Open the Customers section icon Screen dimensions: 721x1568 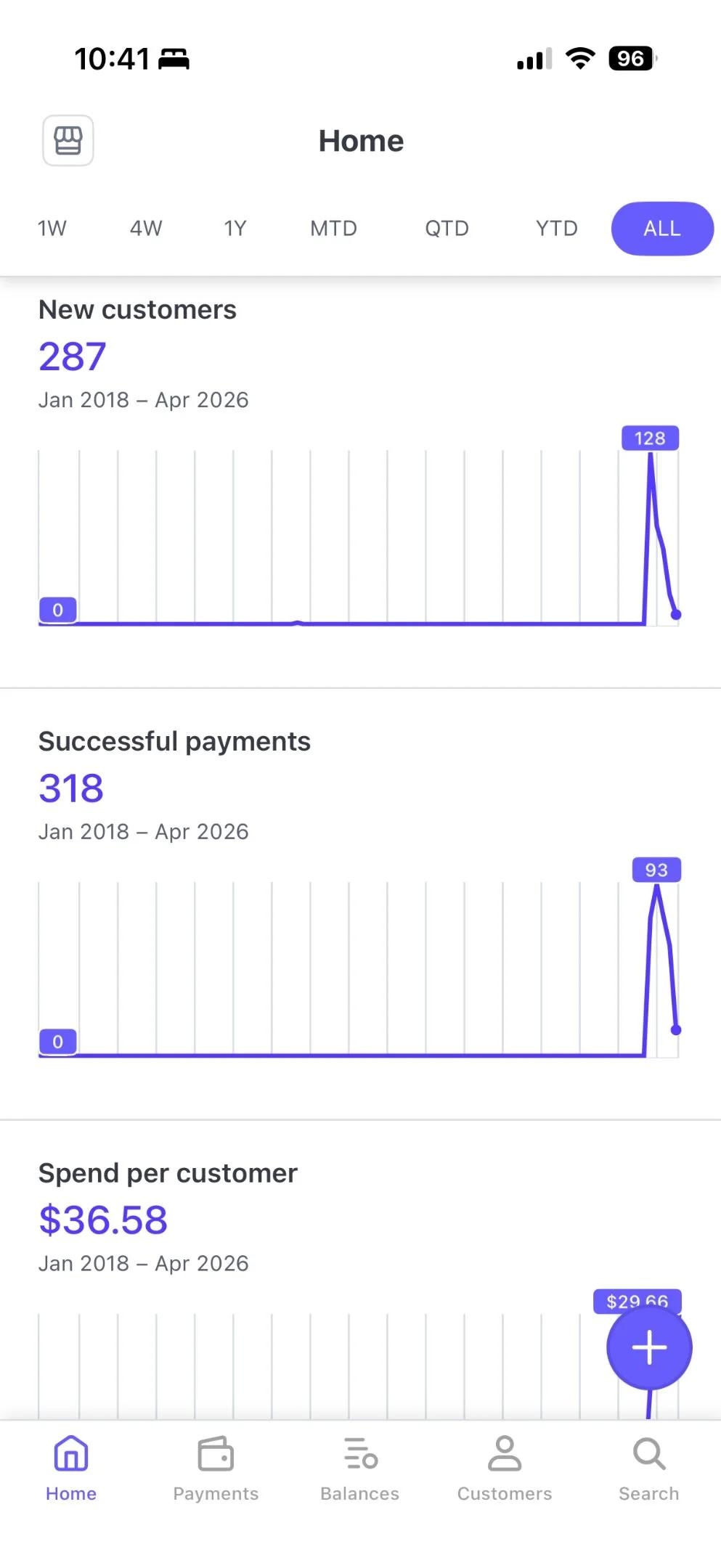[x=504, y=1466]
